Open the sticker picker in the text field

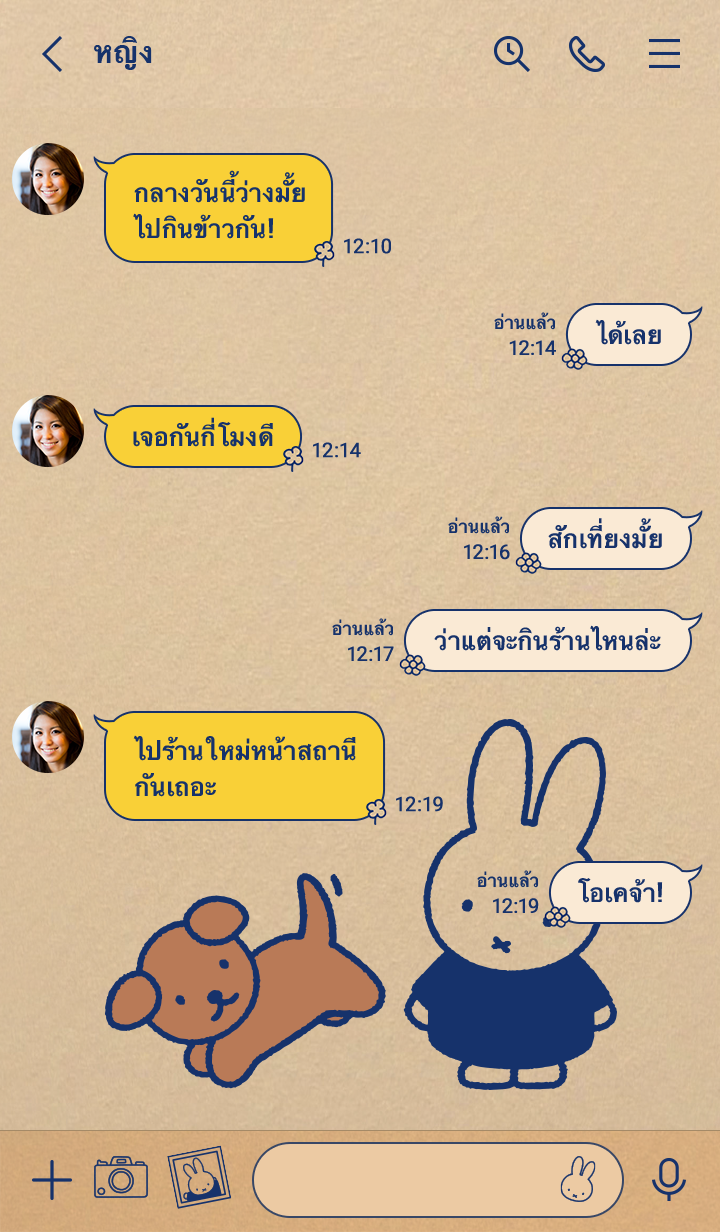(x=578, y=1180)
